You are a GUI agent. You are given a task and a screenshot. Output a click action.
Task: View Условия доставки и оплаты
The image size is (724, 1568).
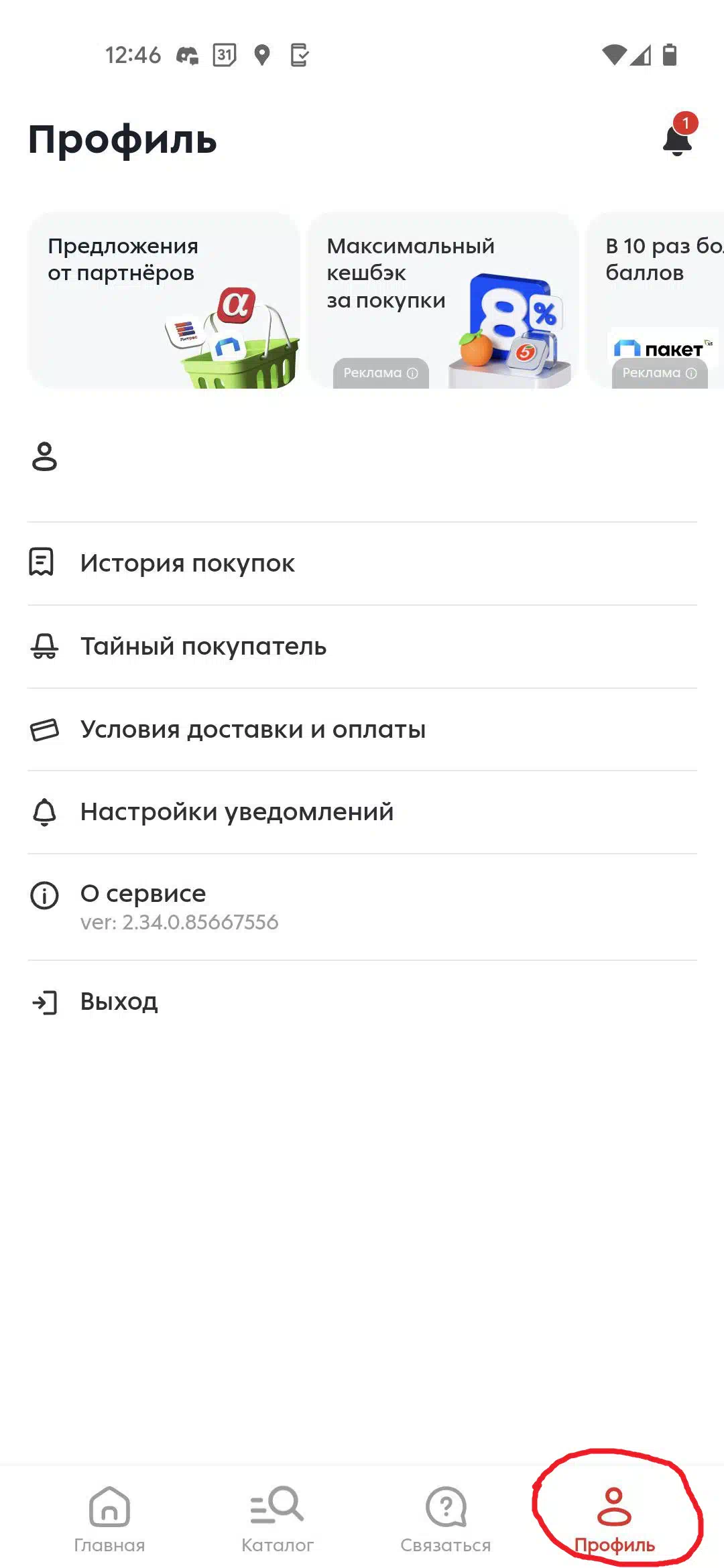(362, 730)
